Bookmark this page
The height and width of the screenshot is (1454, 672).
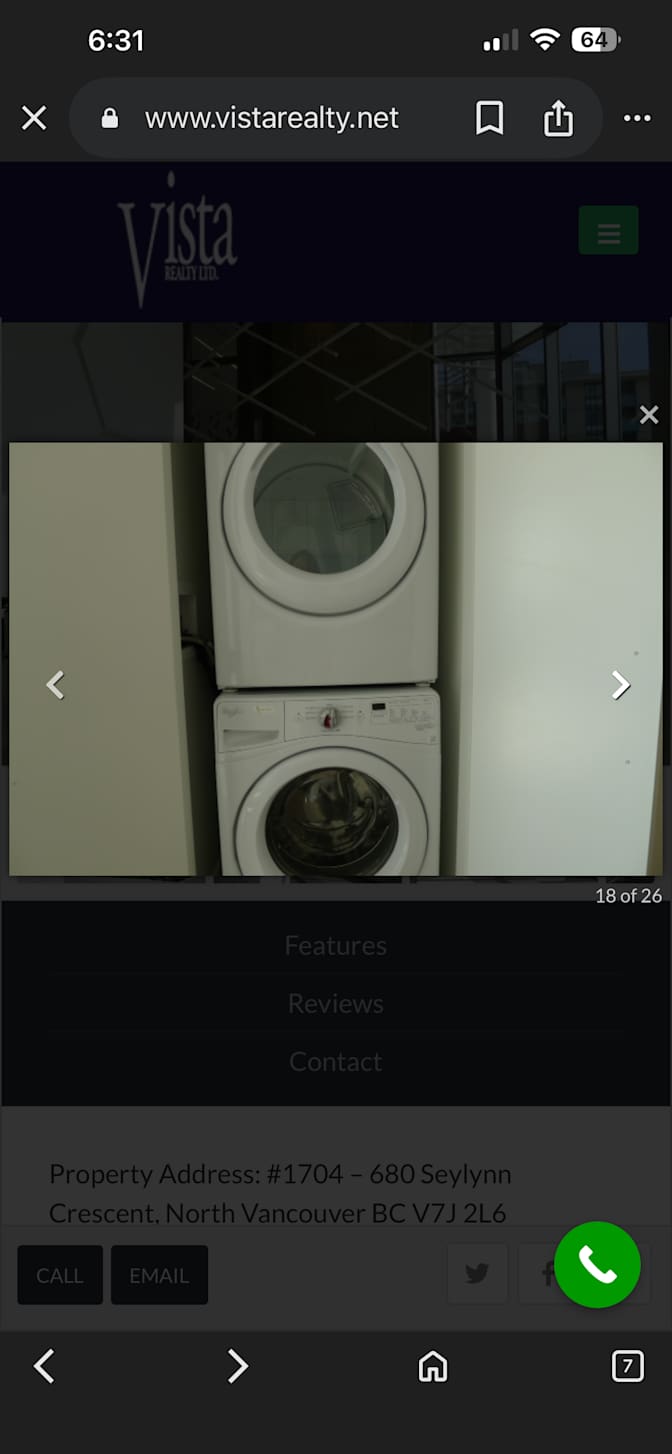[489, 119]
